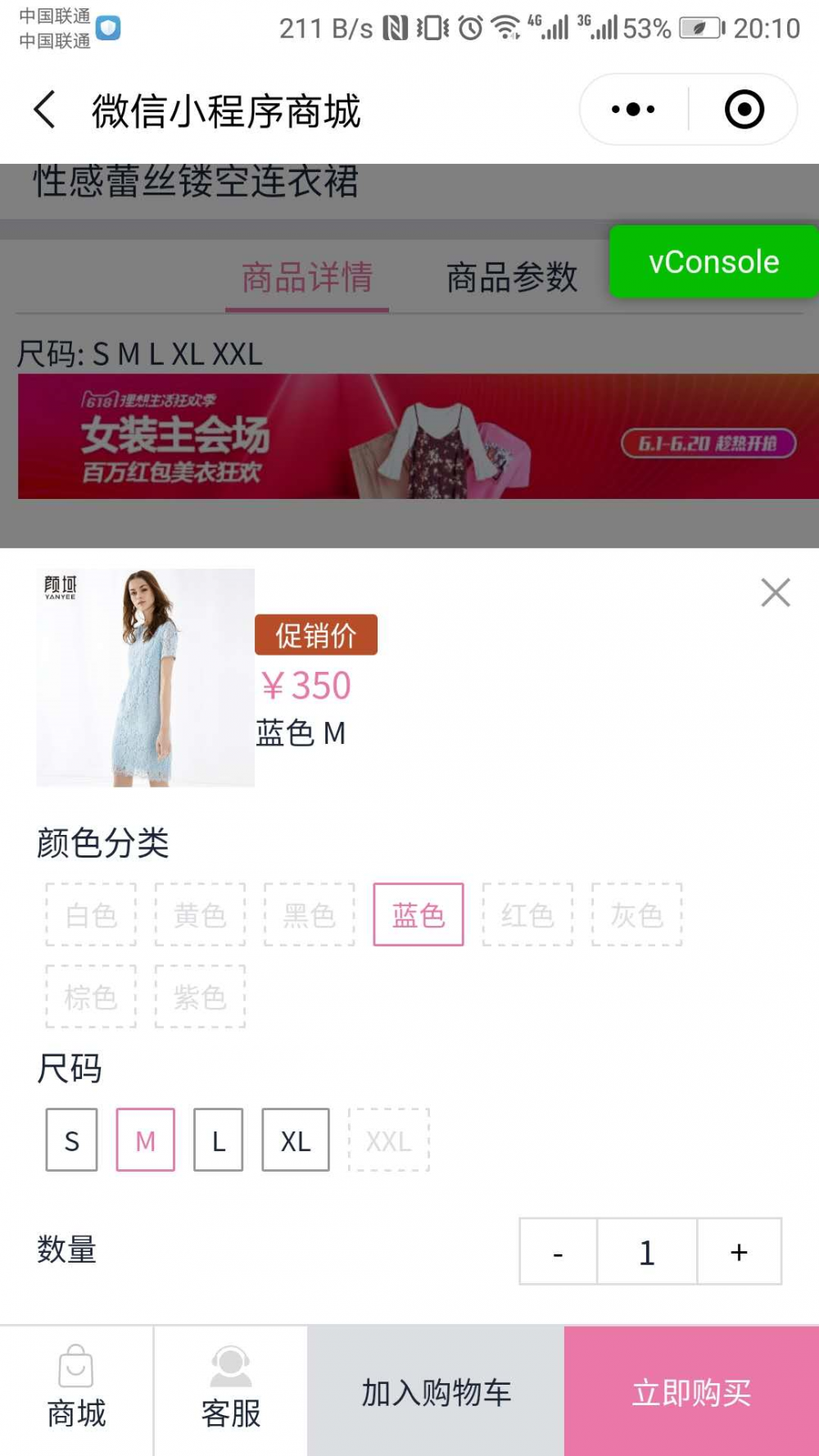The width and height of the screenshot is (819, 1456).
Task: Pick the 黑色 color swatch
Action: click(x=309, y=915)
